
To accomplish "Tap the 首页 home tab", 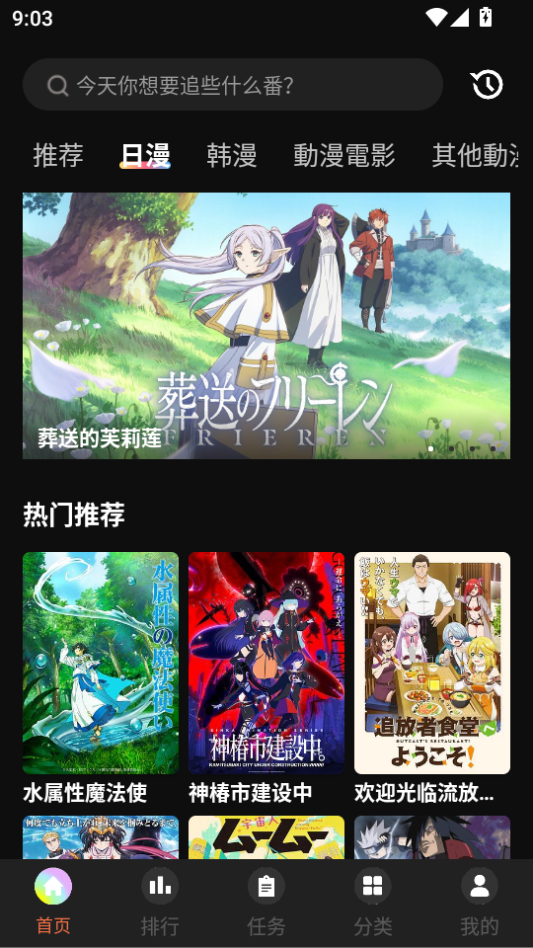I will (x=53, y=903).
